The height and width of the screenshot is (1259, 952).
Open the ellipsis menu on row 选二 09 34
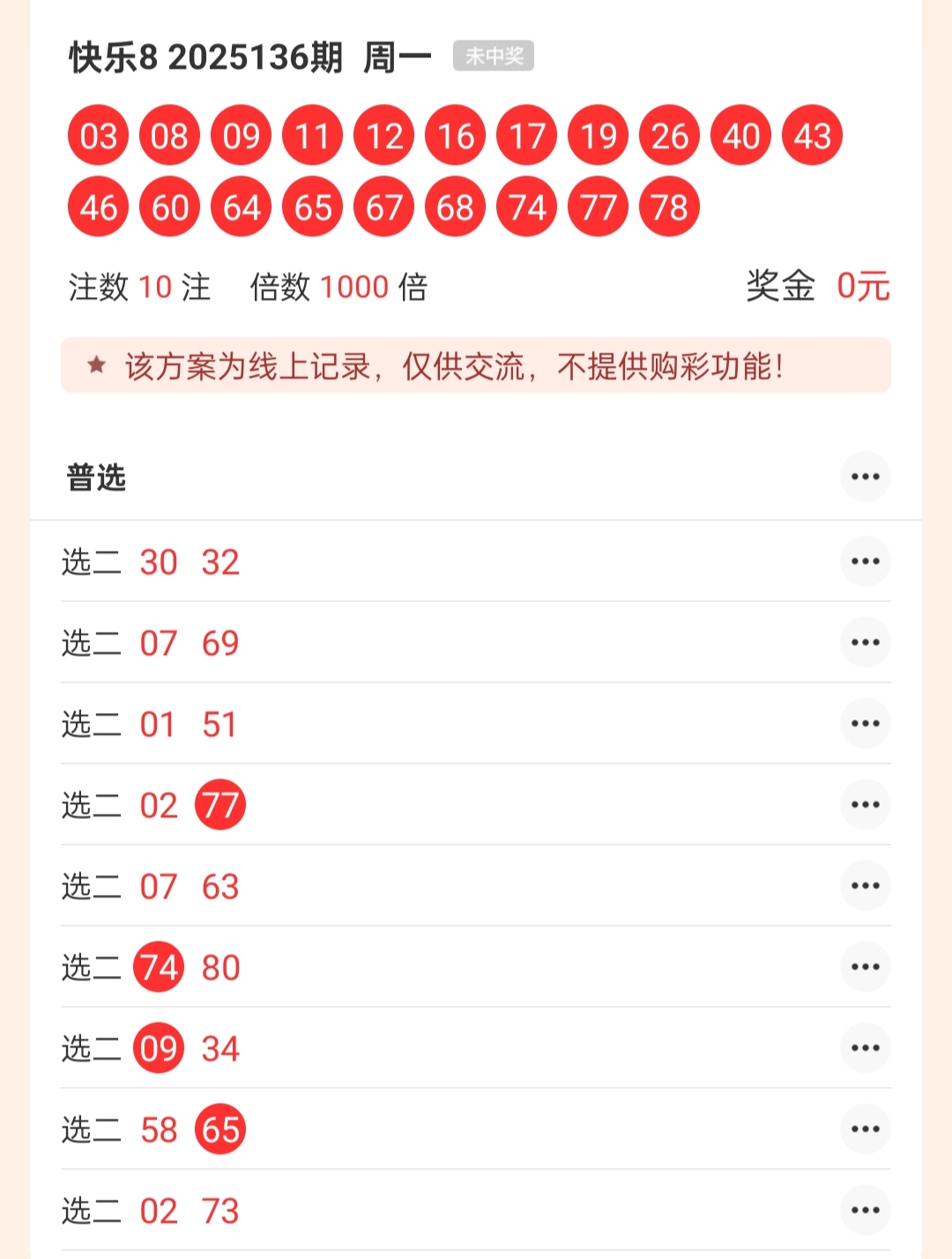click(865, 1048)
